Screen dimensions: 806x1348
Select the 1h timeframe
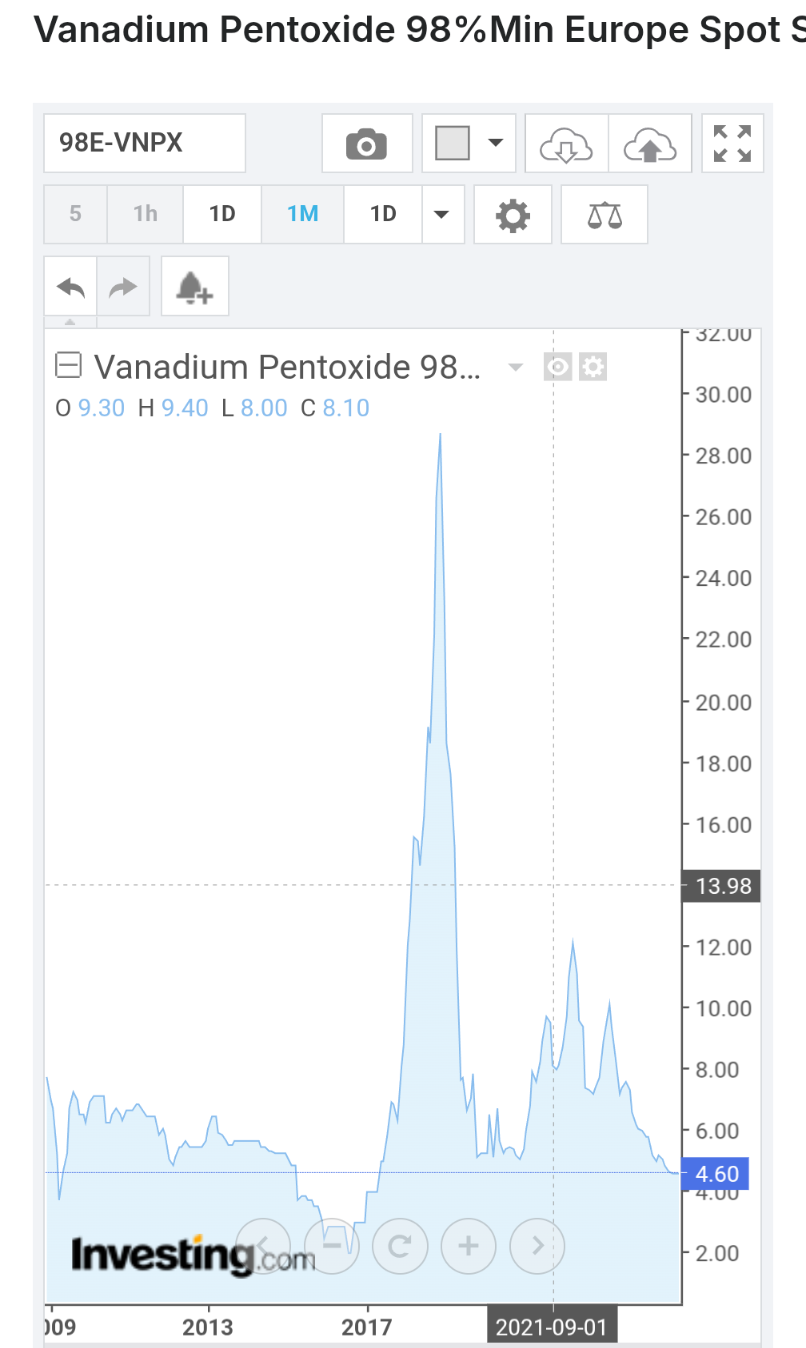[145, 214]
